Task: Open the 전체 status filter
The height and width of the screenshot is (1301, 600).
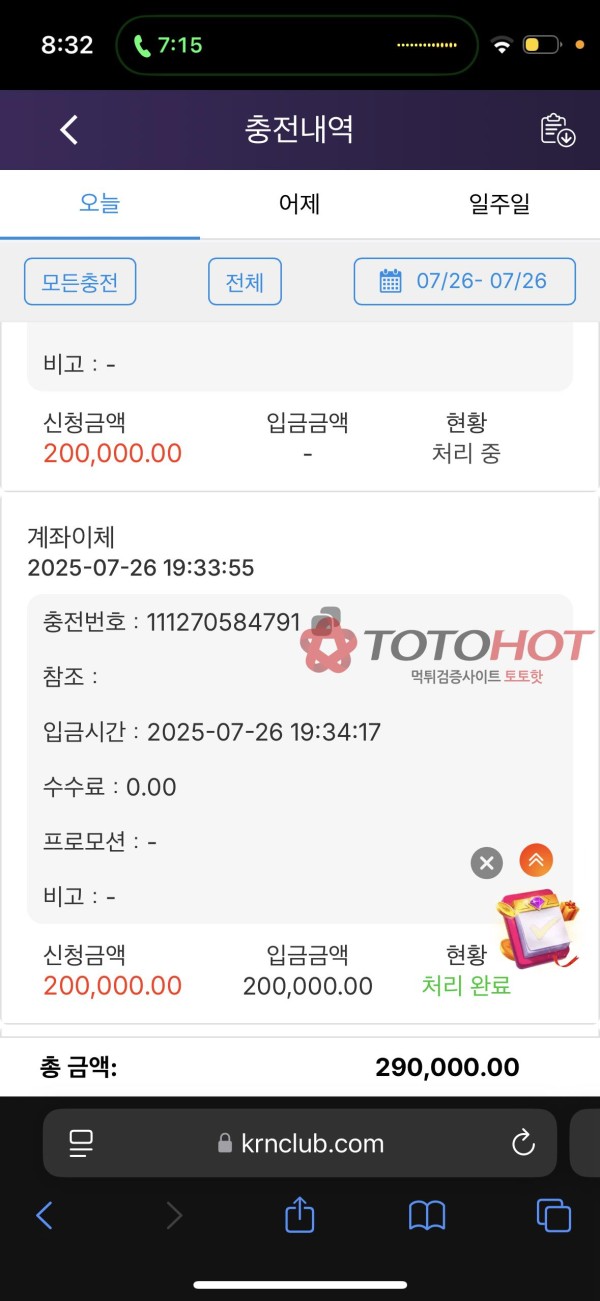Action: pos(245,282)
